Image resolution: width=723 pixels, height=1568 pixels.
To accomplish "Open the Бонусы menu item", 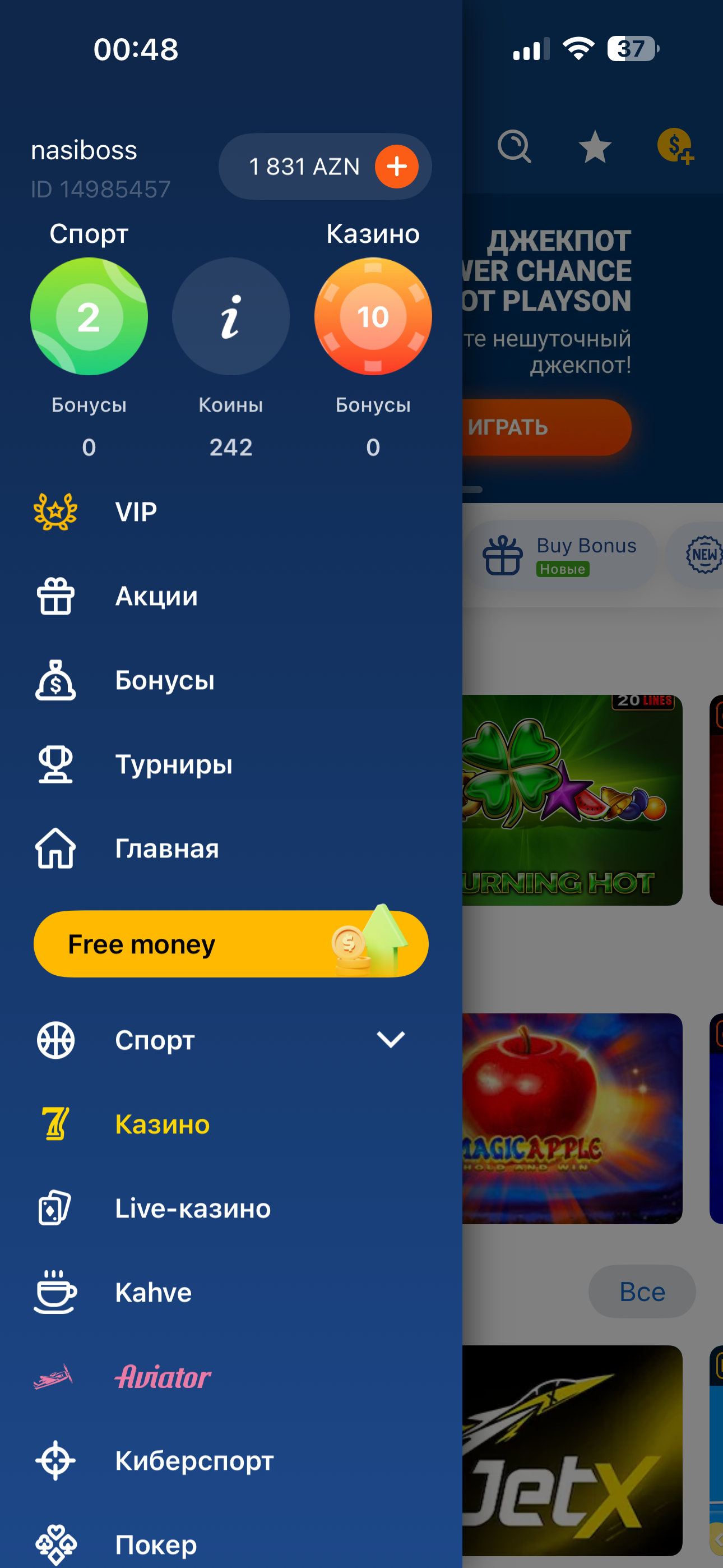I will [164, 680].
